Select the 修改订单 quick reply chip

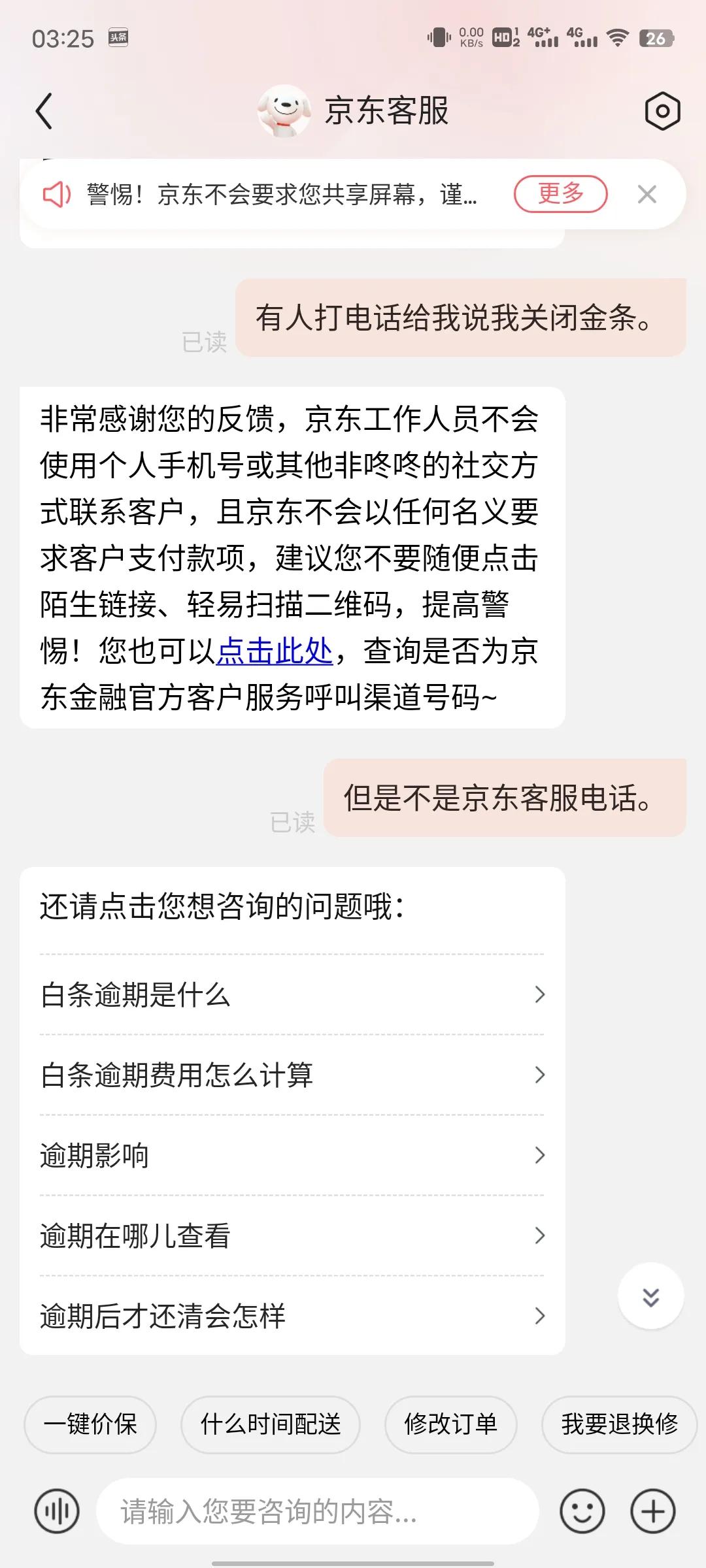point(450,1425)
